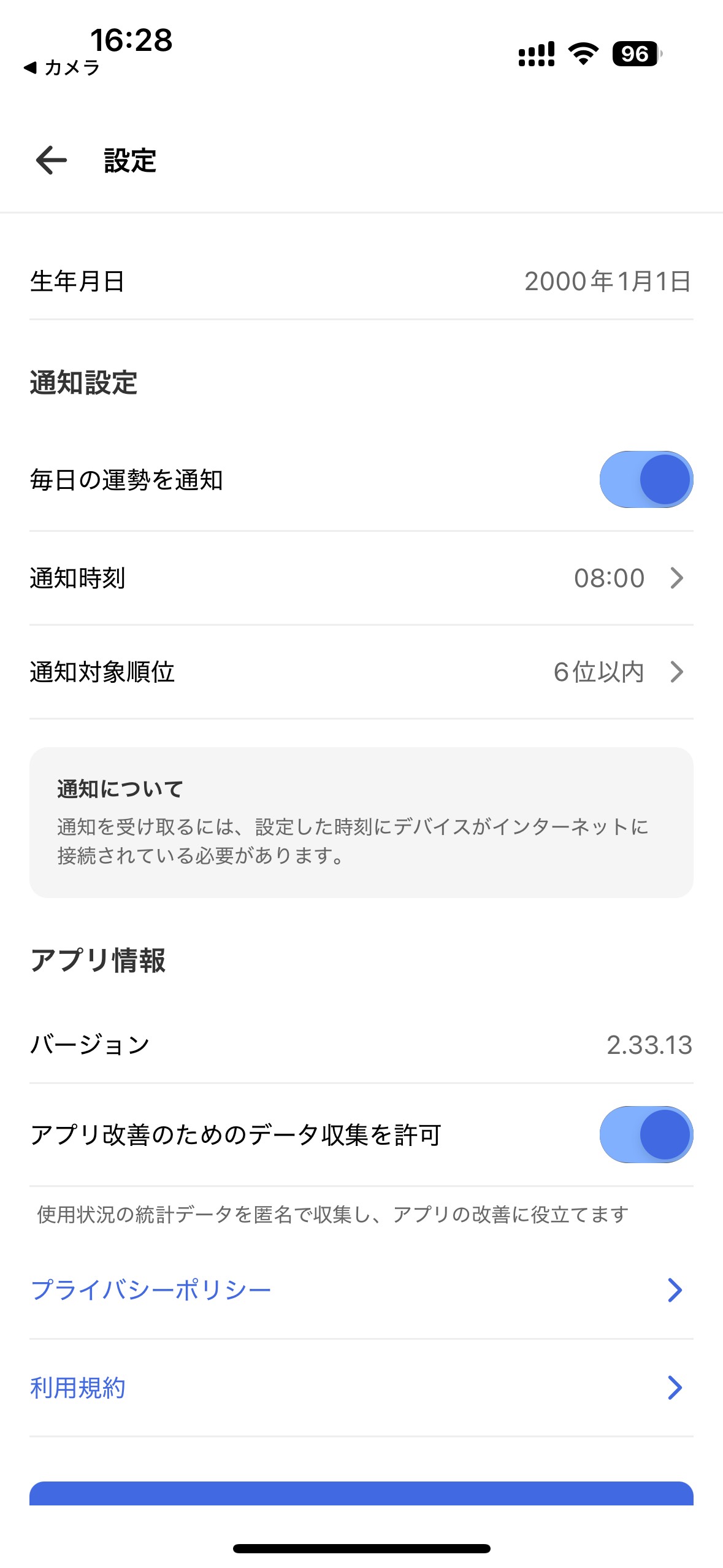Open the 通知対象順位 rank selector
Image resolution: width=723 pixels, height=1568 pixels.
[x=362, y=672]
